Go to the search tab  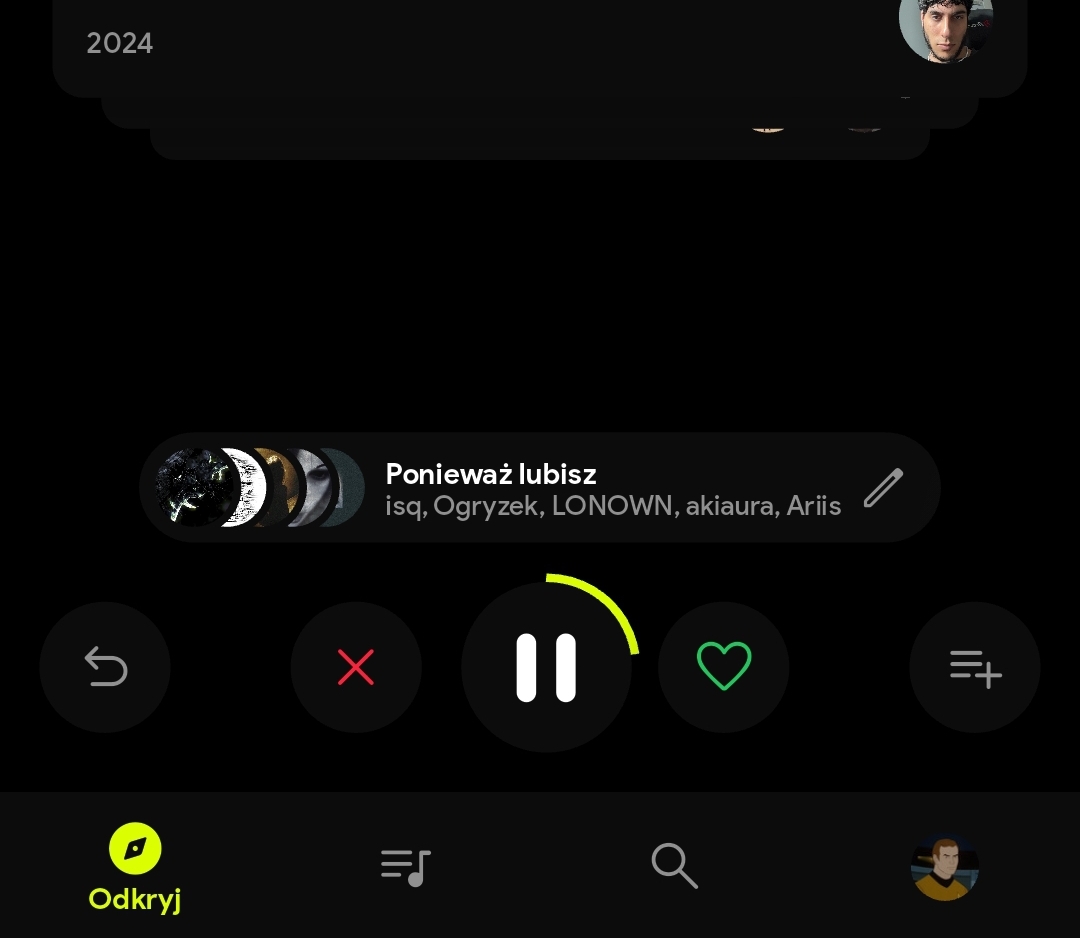(675, 867)
